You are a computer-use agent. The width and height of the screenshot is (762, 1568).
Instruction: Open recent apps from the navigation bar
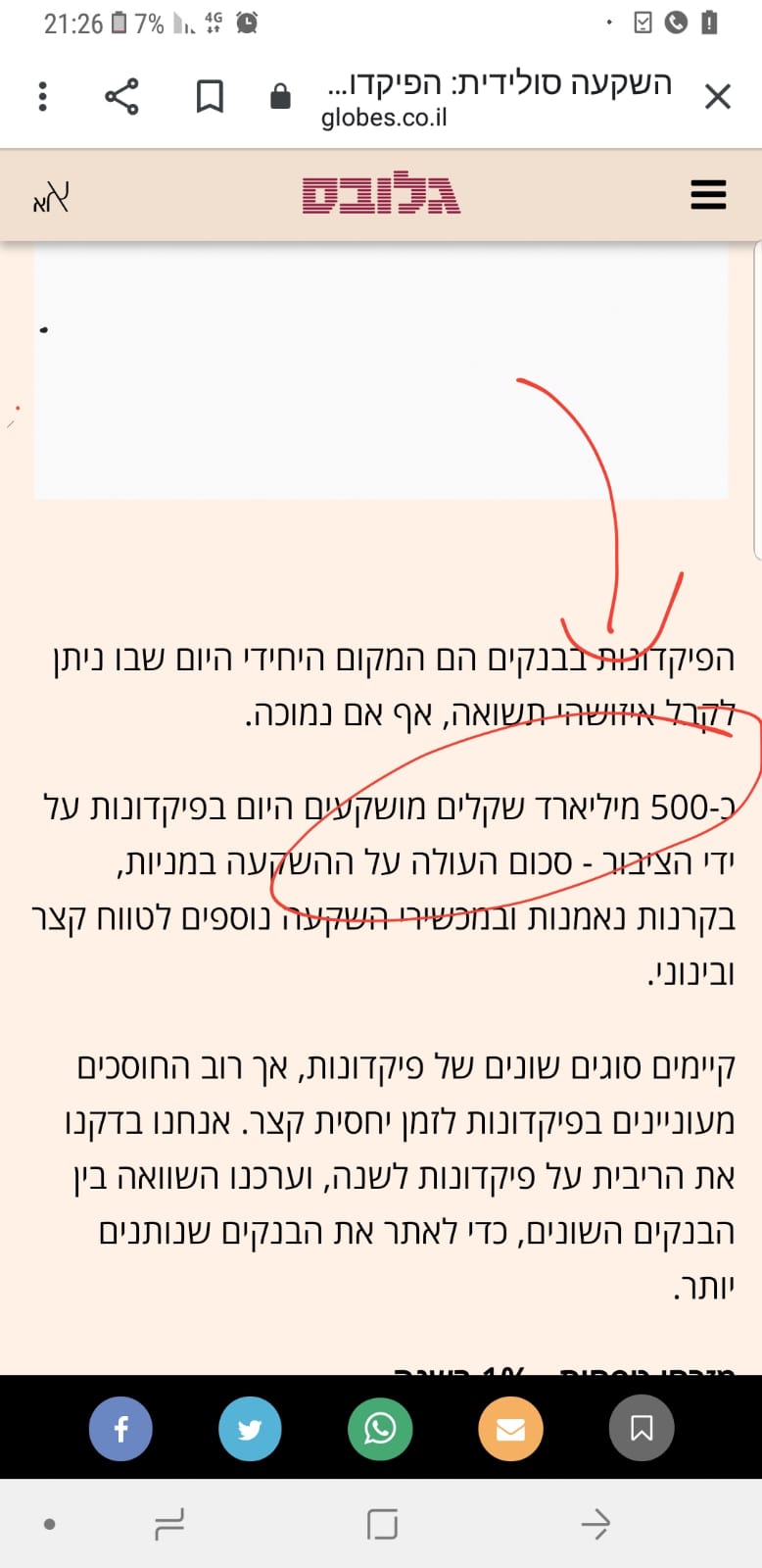[168, 1524]
